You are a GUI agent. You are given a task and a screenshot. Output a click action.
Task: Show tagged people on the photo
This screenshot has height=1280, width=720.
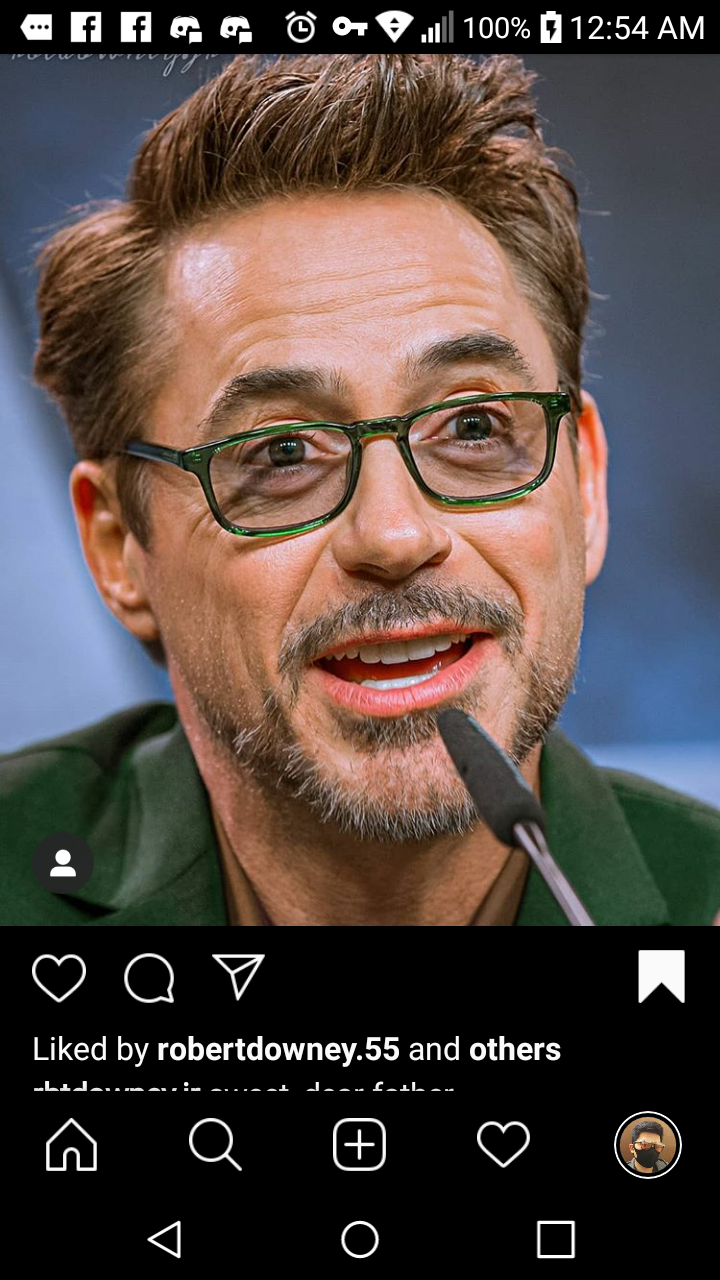(63, 863)
